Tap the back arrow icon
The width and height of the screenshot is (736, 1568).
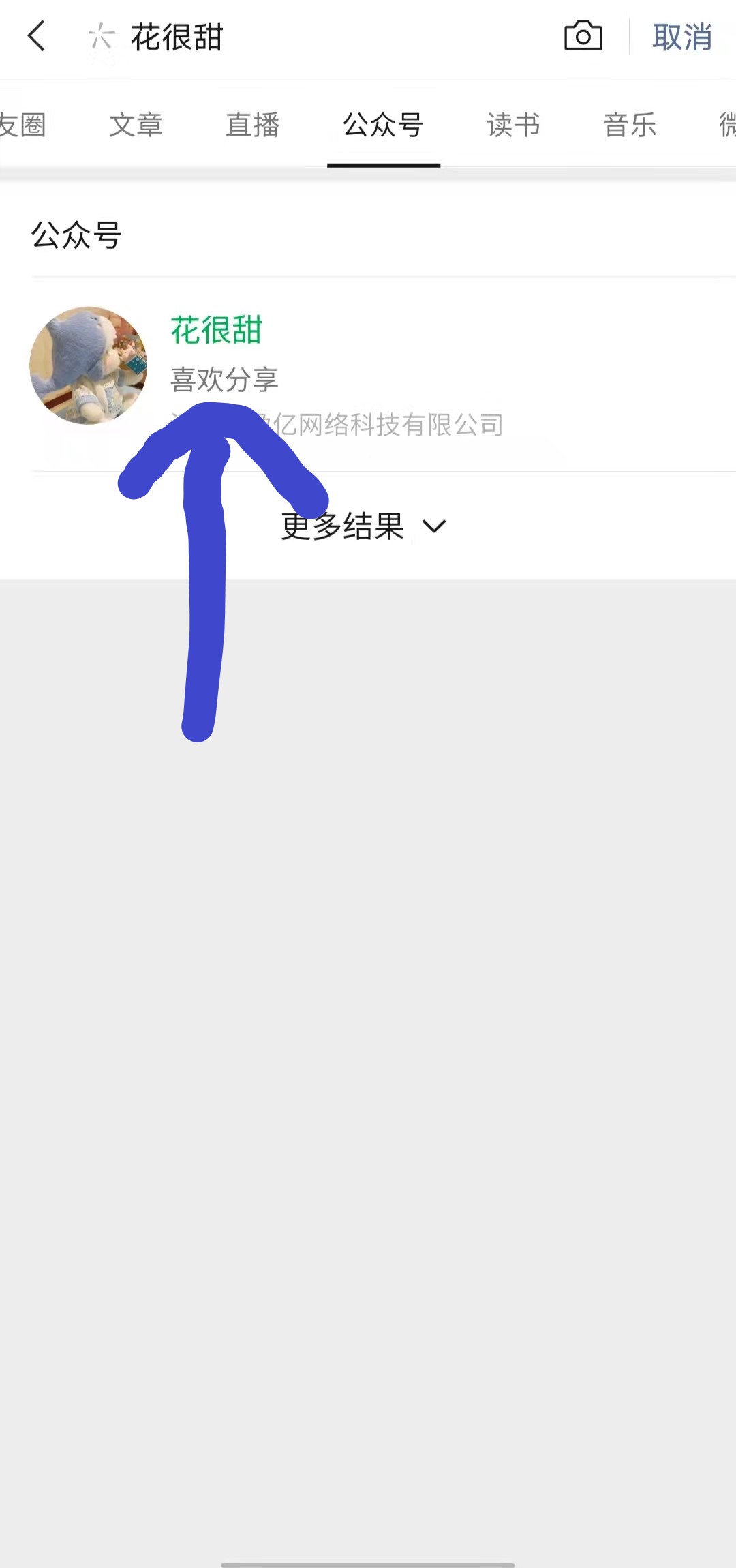click(37, 37)
